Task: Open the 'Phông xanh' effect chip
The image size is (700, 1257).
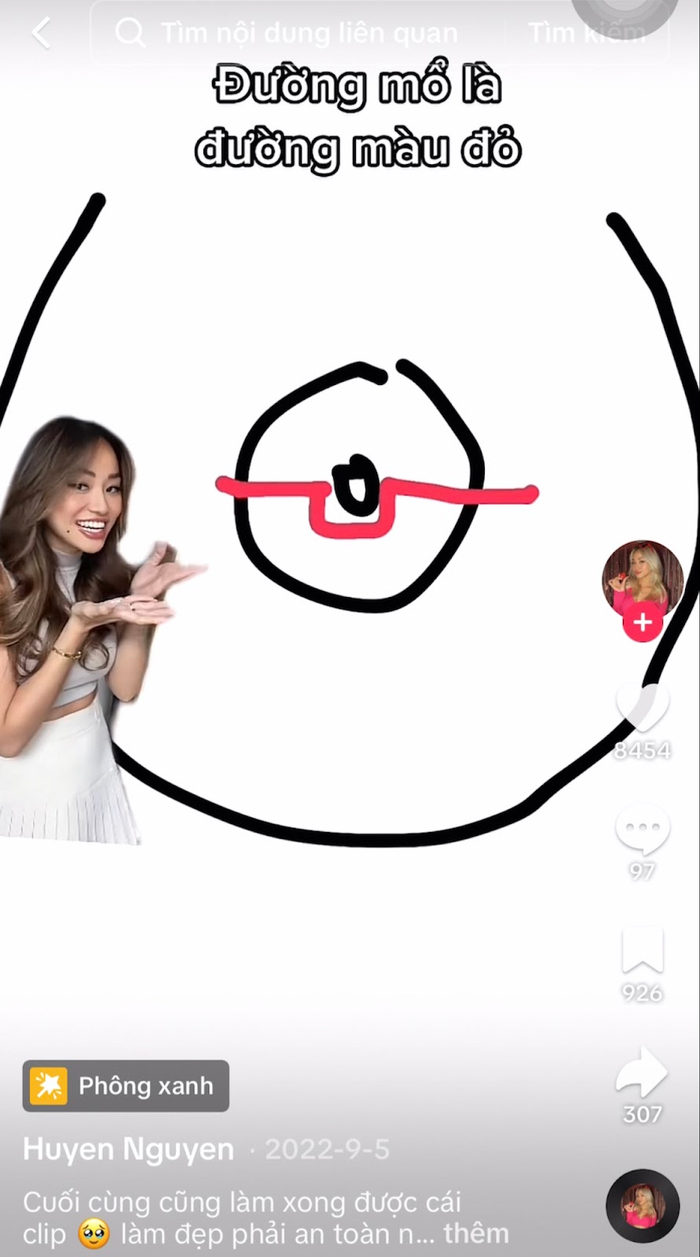Action: (126, 1086)
